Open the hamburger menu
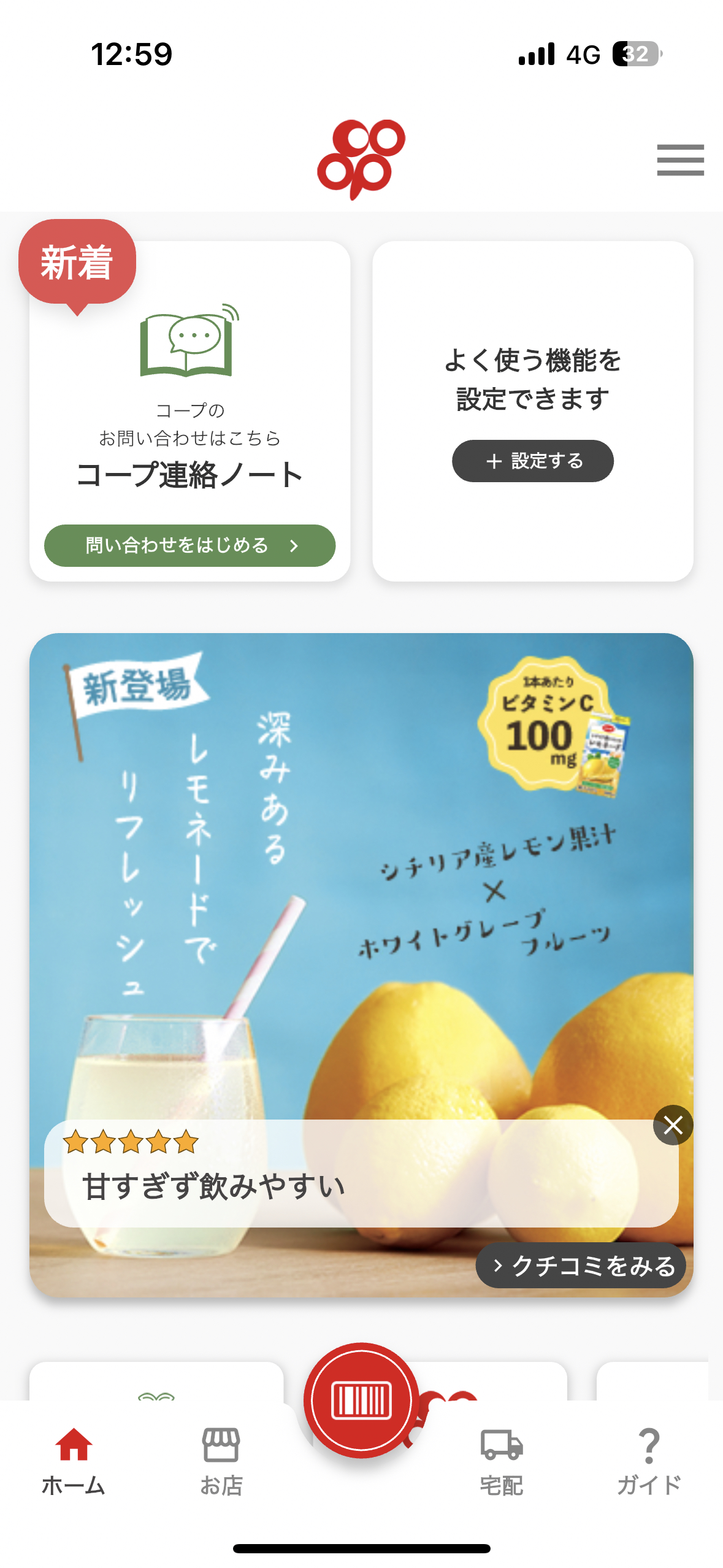Image resolution: width=723 pixels, height=1568 pixels. [679, 160]
